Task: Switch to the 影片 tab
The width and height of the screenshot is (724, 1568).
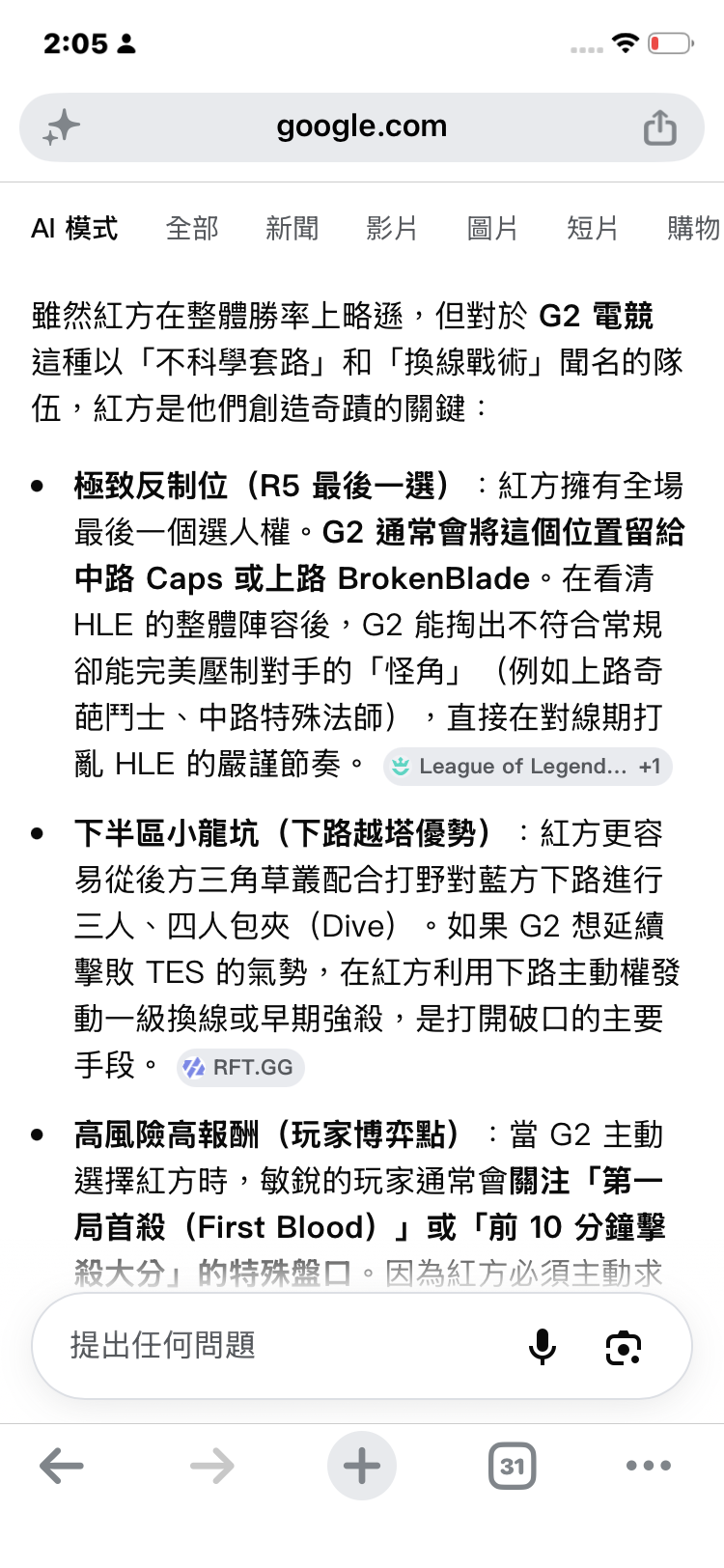Action: [x=393, y=229]
